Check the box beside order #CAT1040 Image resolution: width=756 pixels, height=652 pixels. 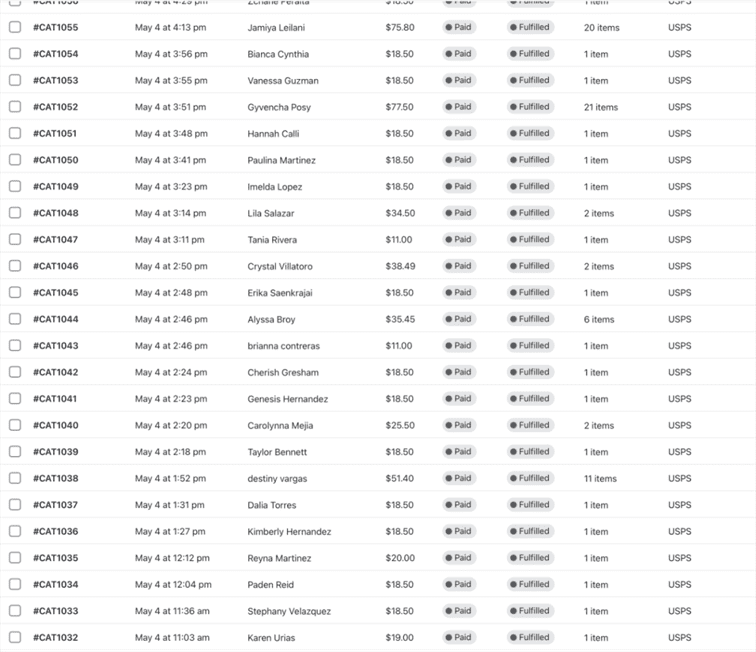[15, 425]
